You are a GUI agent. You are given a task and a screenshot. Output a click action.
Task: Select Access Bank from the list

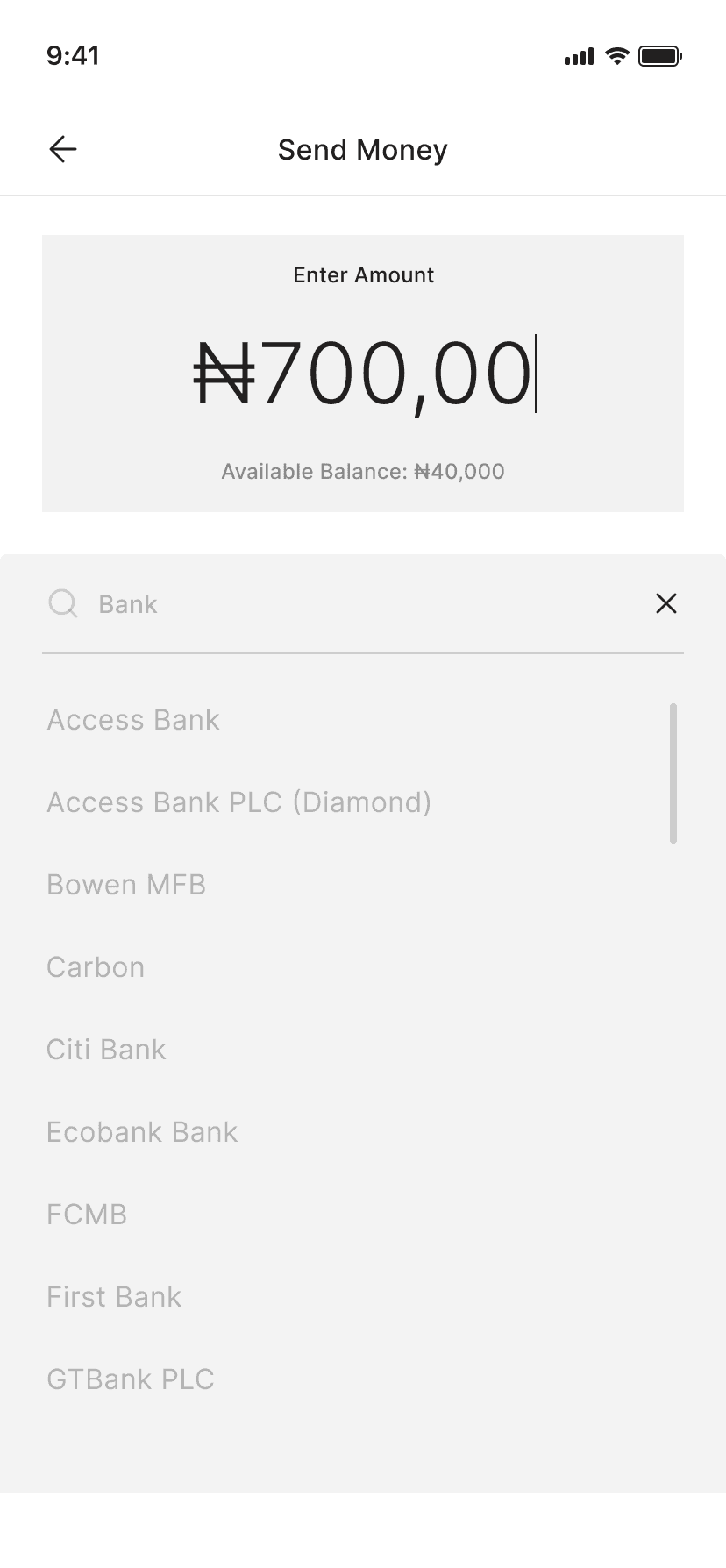tap(133, 720)
